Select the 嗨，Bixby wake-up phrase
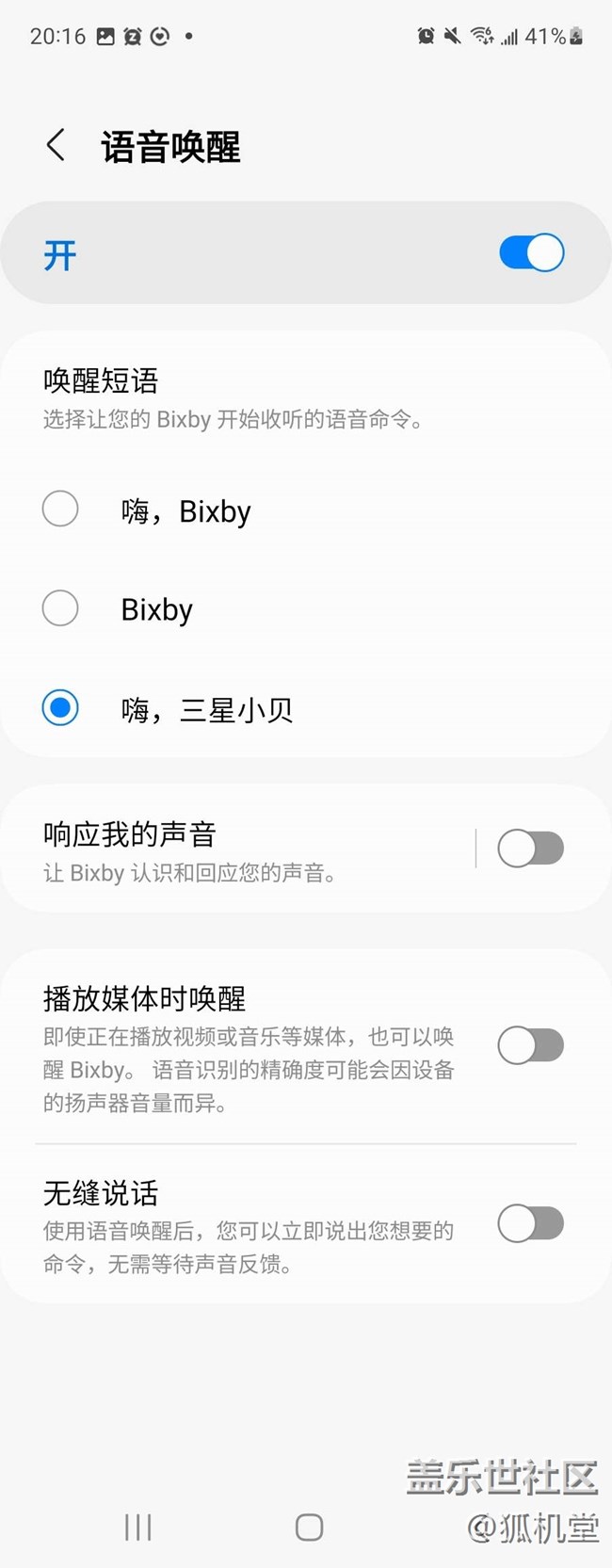Image resolution: width=612 pixels, height=1568 pixels. click(60, 509)
